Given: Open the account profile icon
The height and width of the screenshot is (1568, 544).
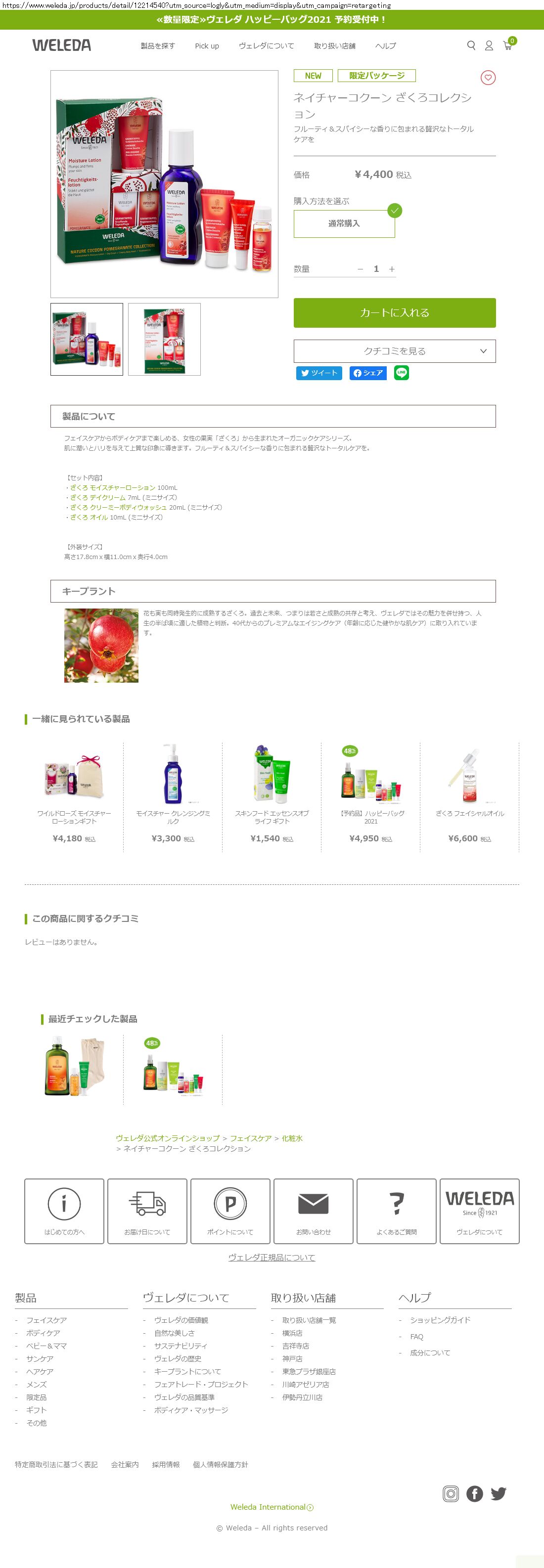Looking at the screenshot, I should click(489, 45).
